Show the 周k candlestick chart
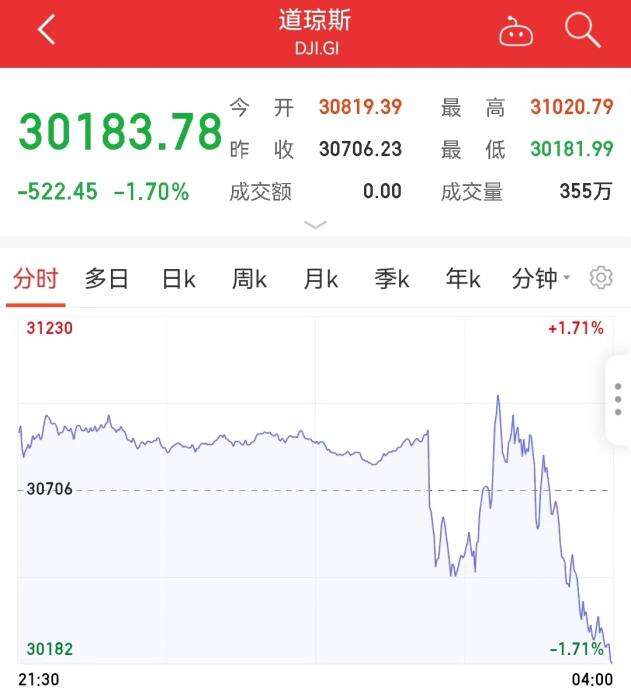Viewport: 631px width, 700px height. click(249, 279)
